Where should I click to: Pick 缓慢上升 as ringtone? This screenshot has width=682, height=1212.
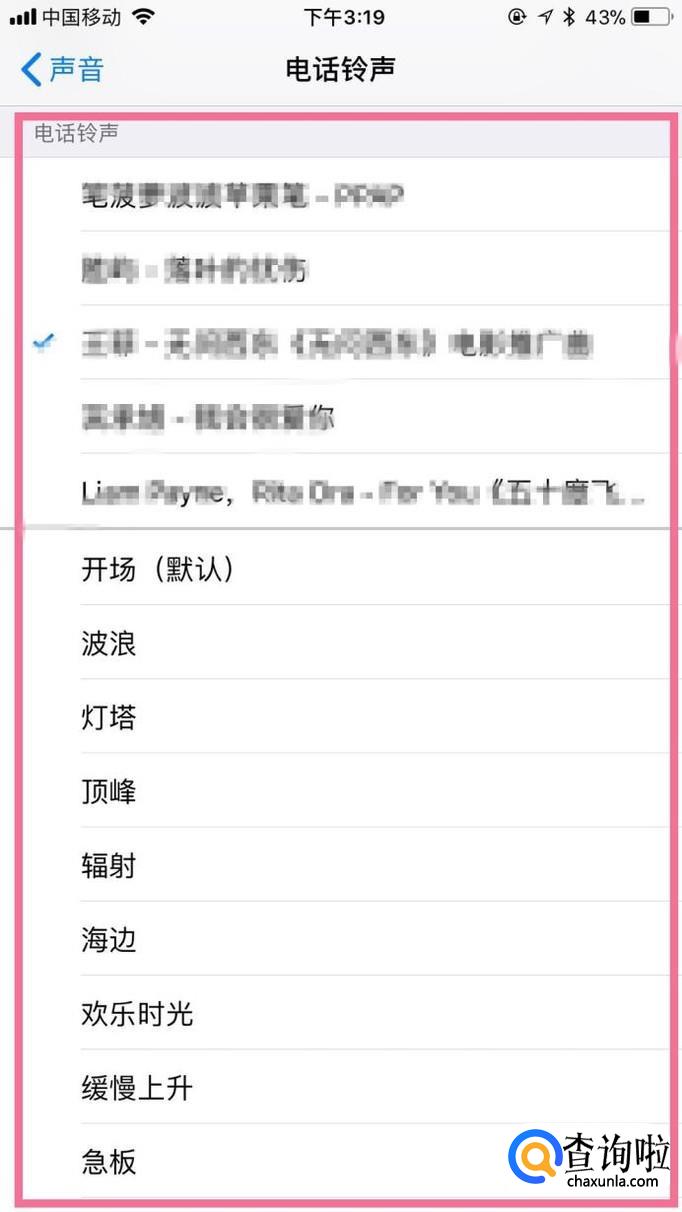click(137, 1088)
